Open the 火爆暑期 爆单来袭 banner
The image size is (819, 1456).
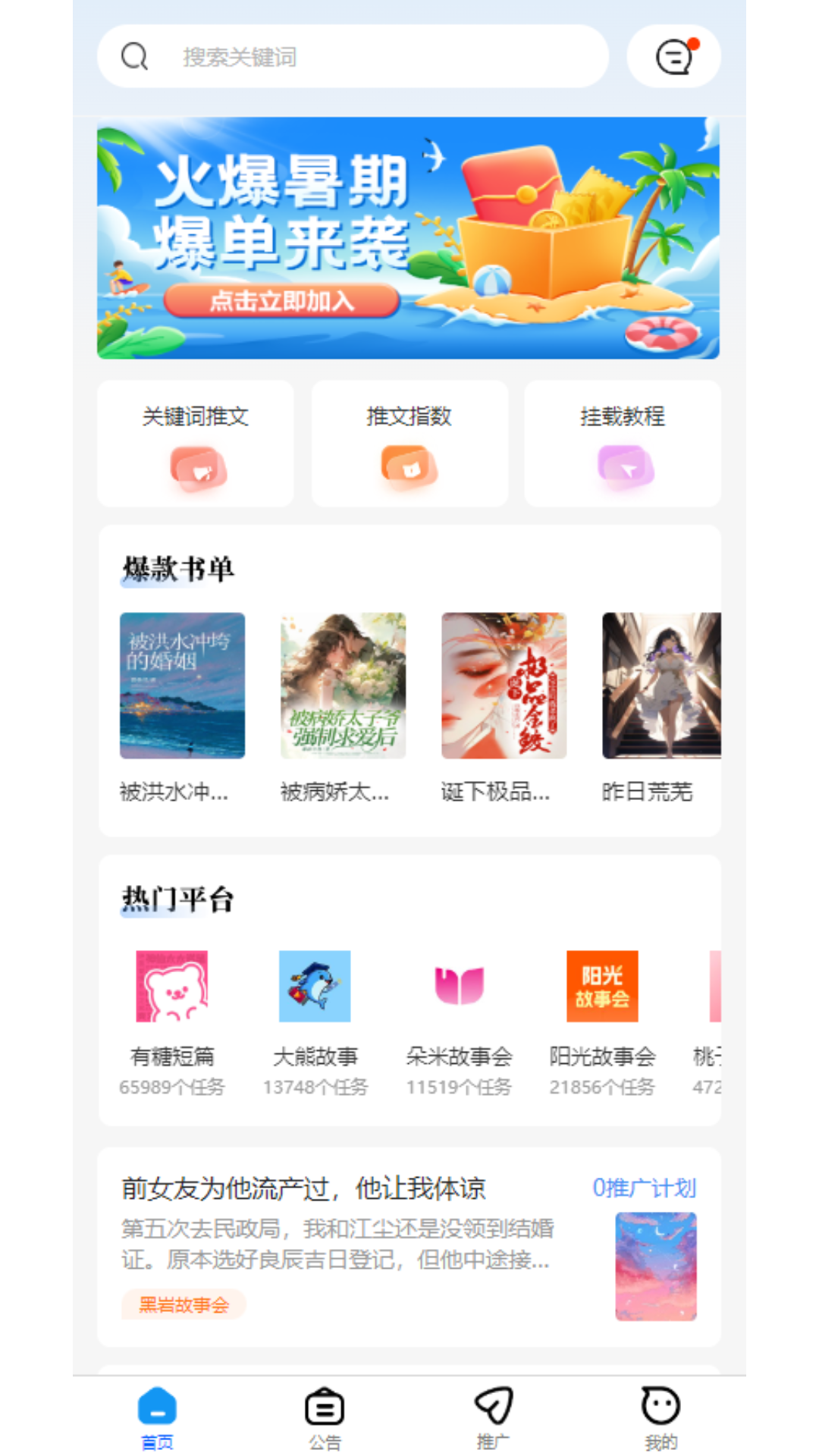pos(408,238)
